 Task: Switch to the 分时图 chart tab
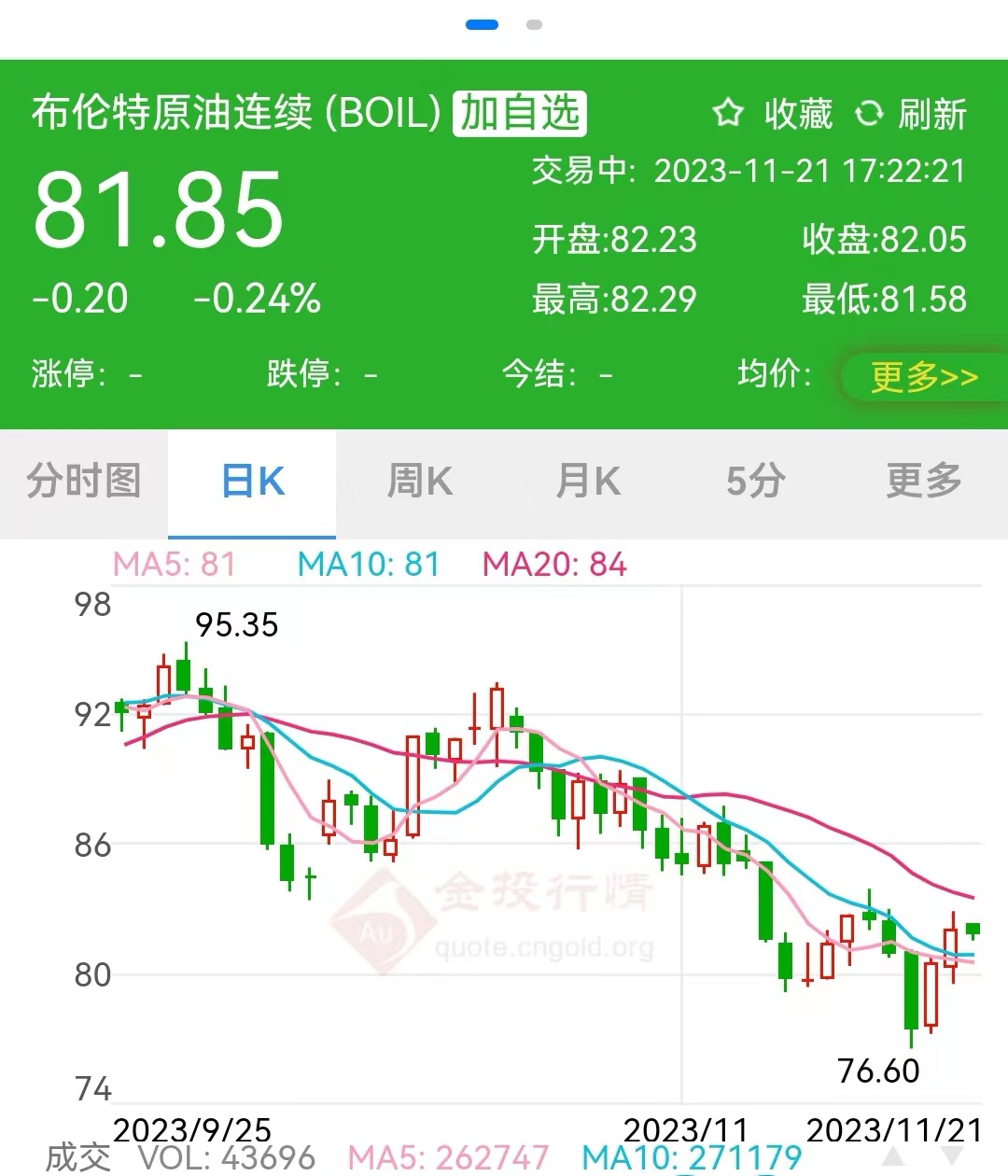(x=84, y=482)
